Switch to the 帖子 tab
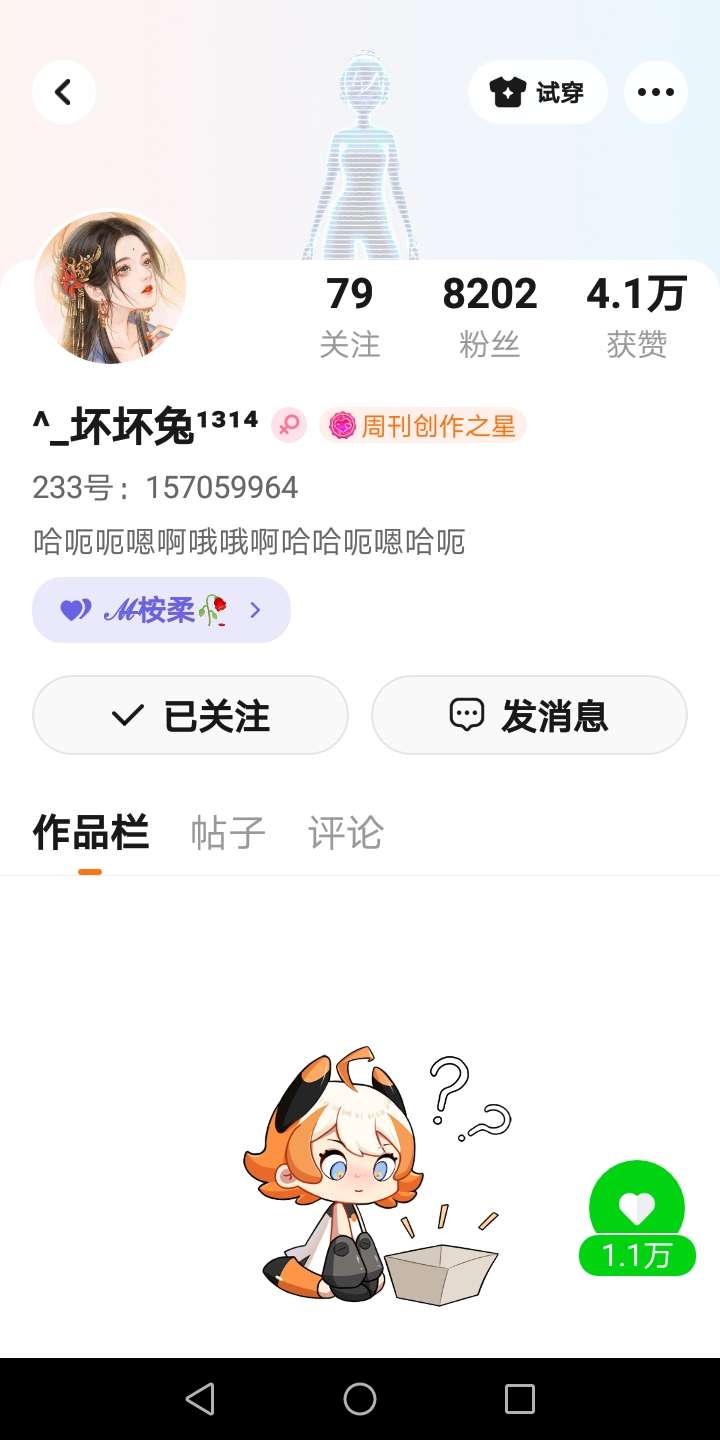Screen dimensions: 720x1440 coord(228,832)
